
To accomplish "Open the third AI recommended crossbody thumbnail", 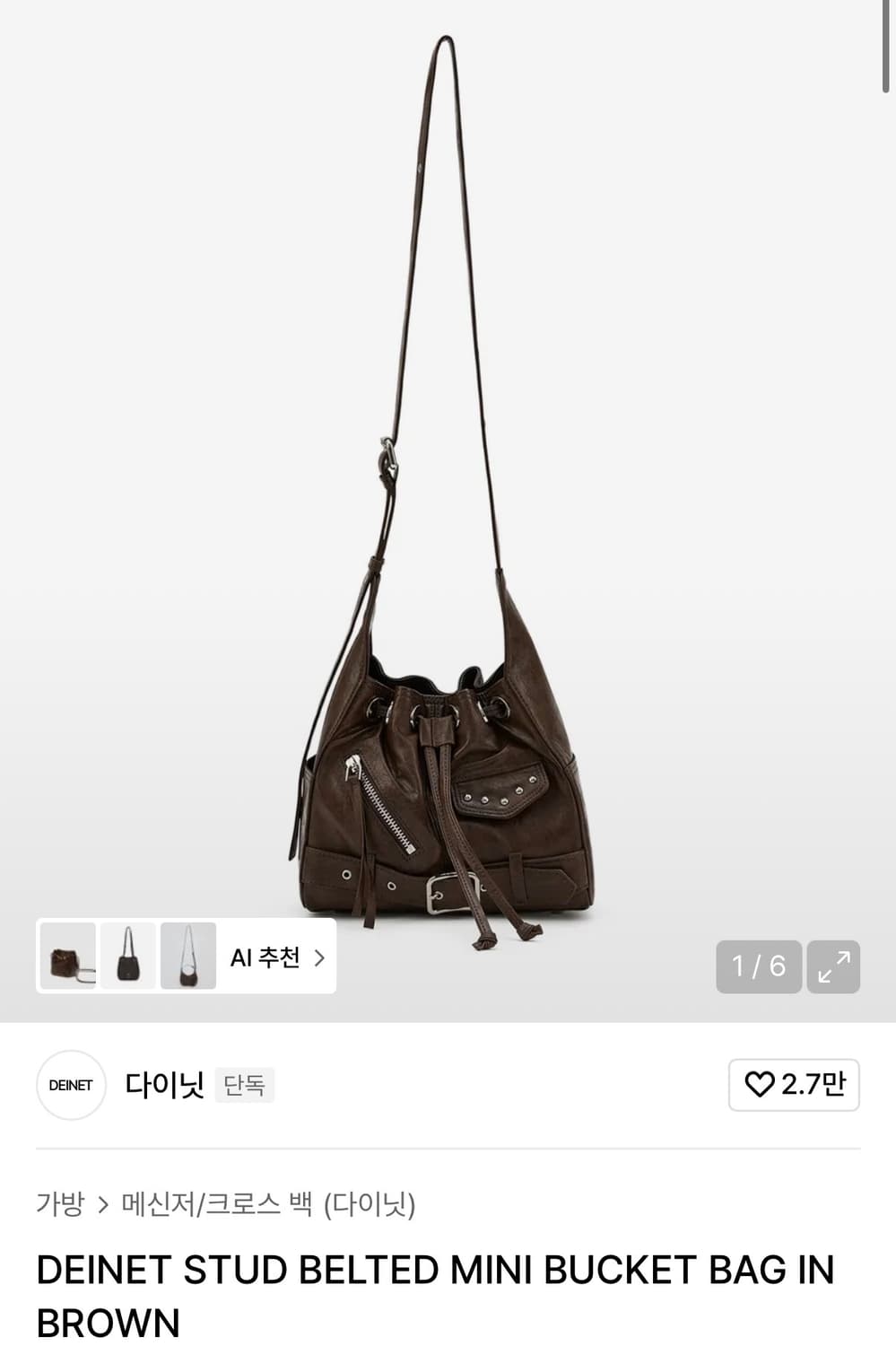I will click(x=186, y=957).
